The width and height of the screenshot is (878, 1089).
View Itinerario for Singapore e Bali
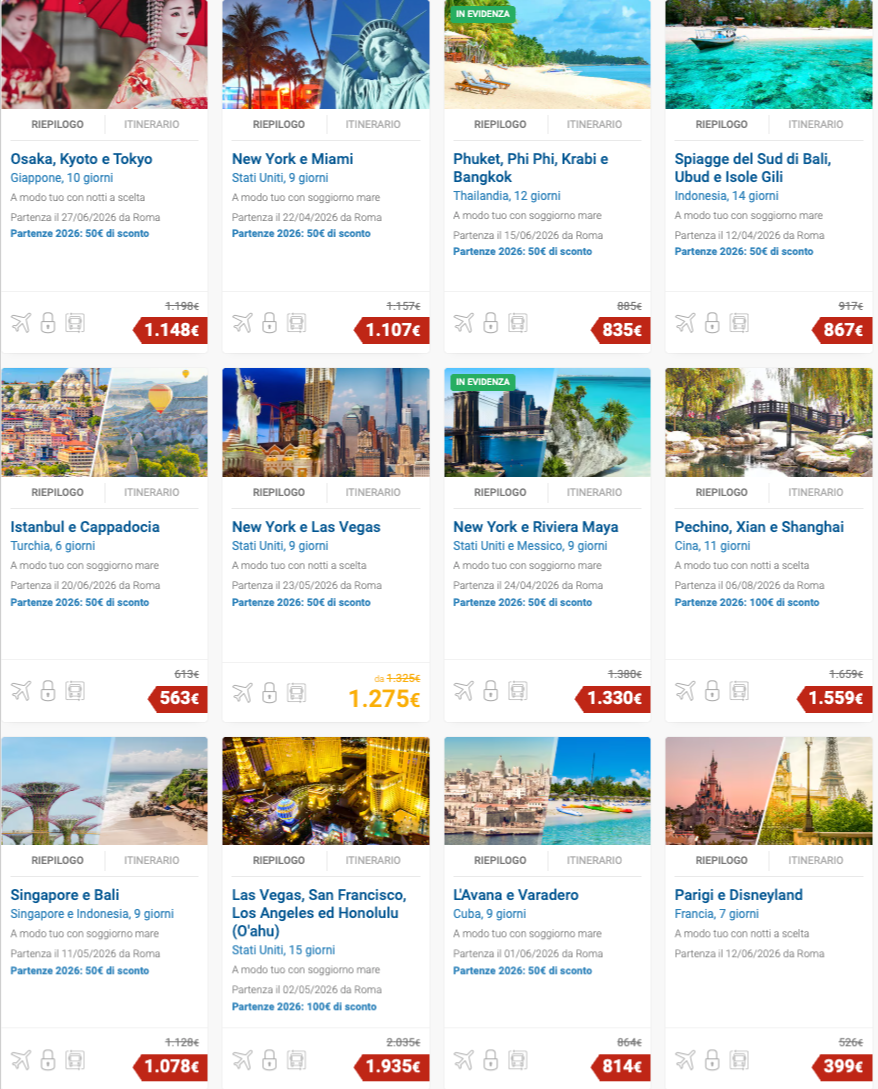click(152, 861)
